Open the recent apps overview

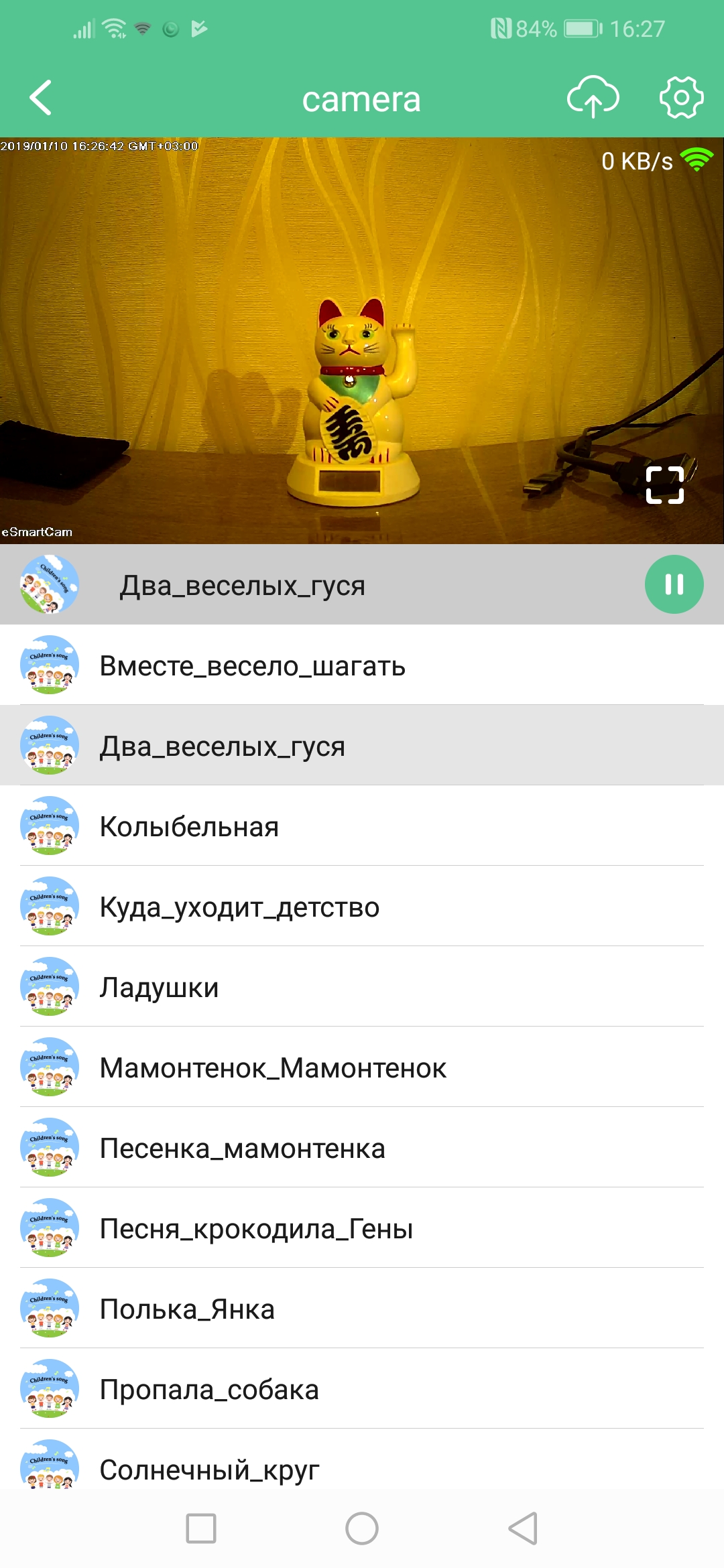(201, 1528)
